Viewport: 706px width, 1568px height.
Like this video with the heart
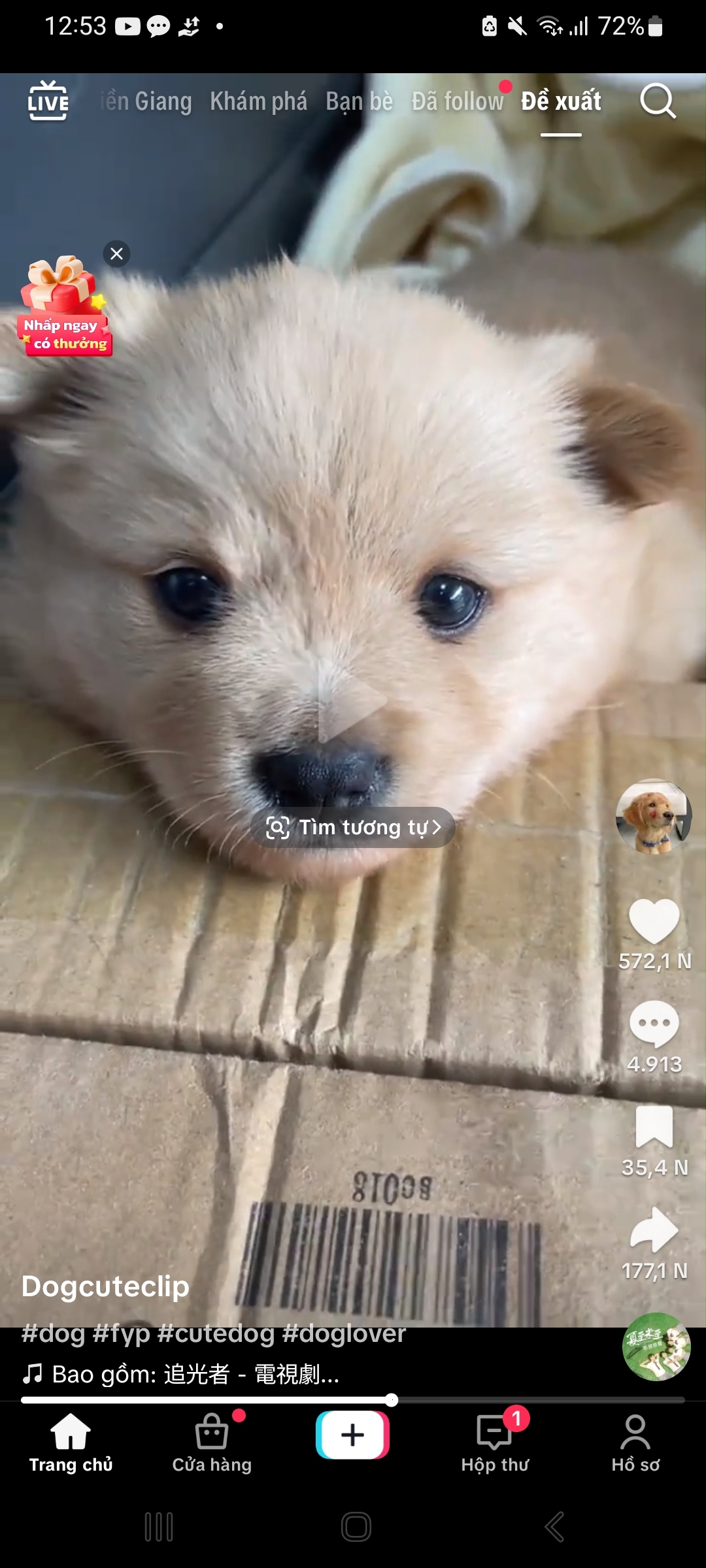click(x=654, y=920)
